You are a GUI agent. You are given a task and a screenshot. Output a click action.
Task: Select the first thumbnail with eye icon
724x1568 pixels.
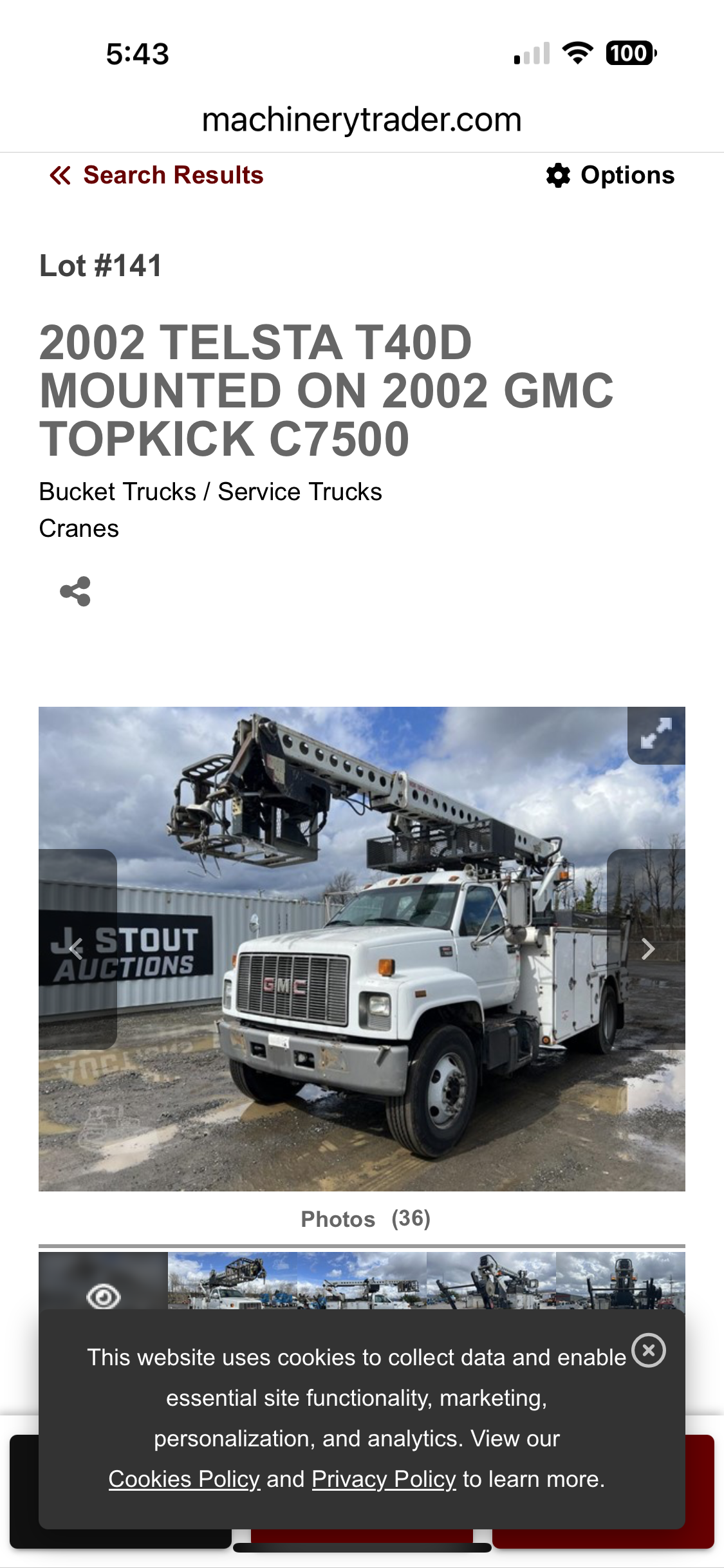[103, 1281]
